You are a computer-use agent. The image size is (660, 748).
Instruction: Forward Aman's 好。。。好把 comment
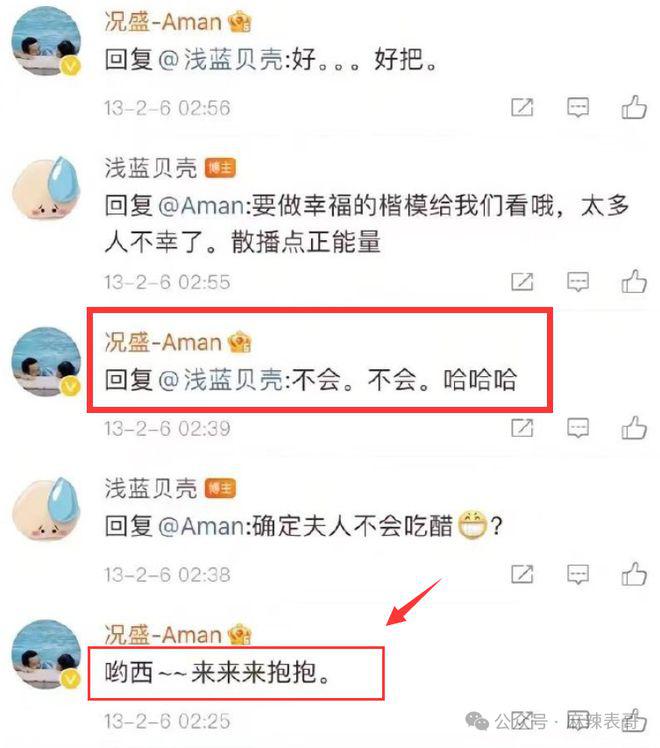point(522,107)
